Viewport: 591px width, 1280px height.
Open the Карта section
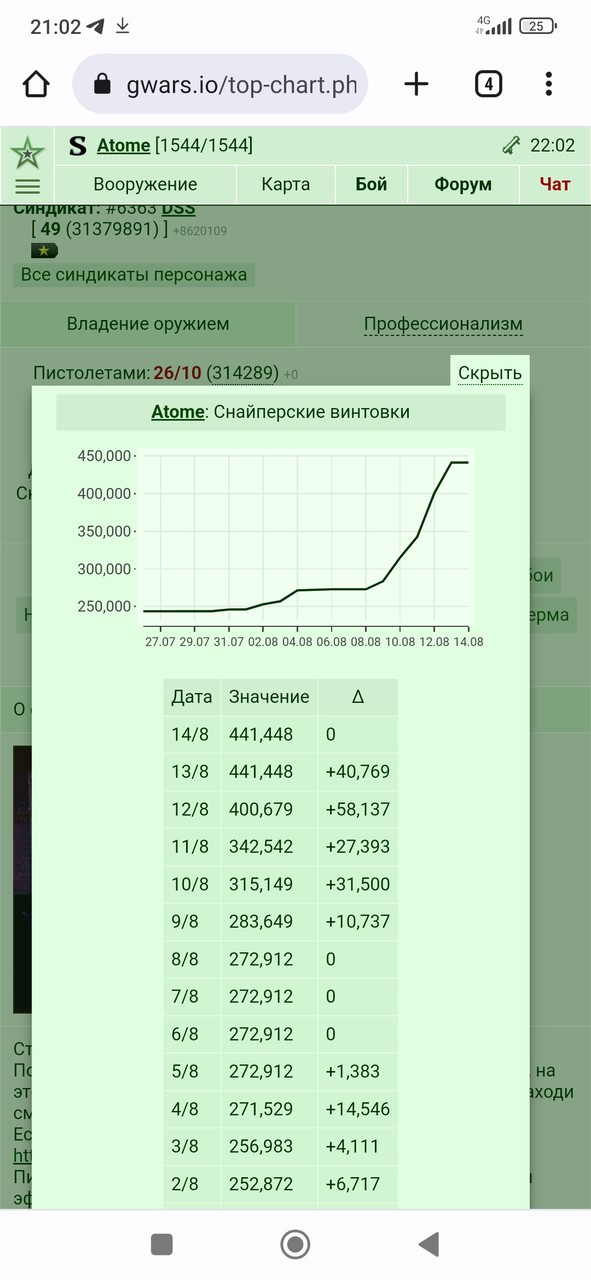tap(285, 184)
